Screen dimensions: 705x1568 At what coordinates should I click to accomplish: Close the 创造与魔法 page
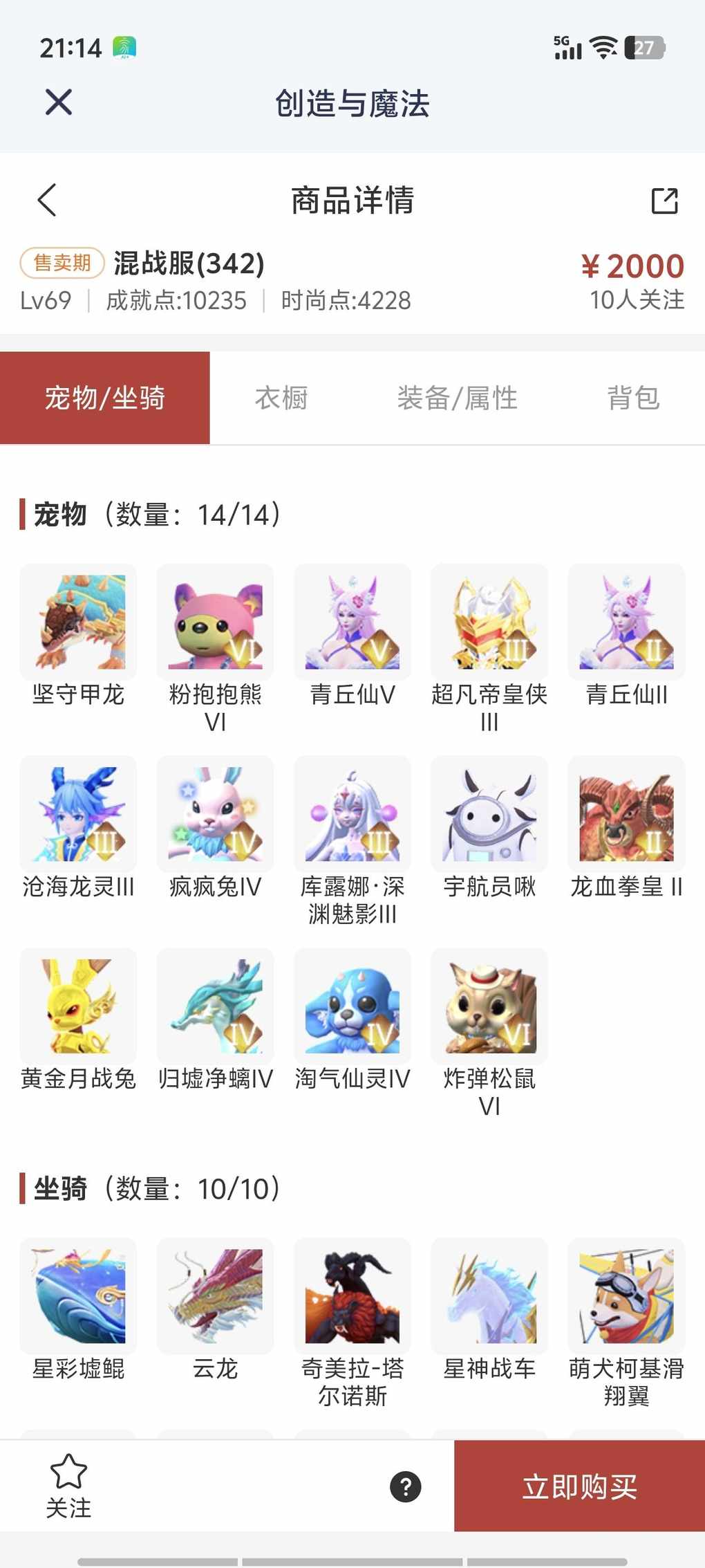[59, 102]
